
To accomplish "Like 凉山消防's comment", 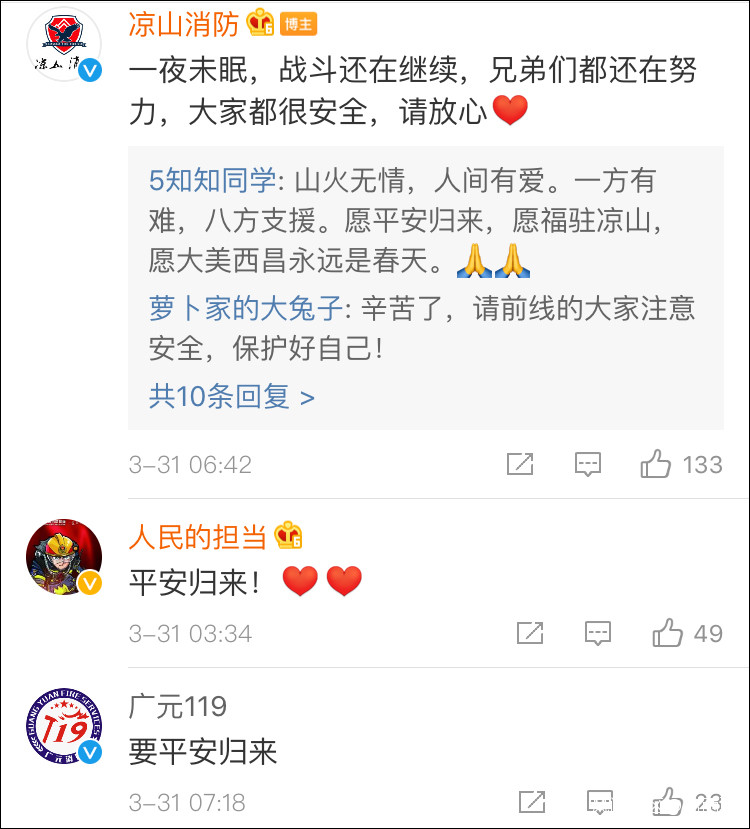I will [x=657, y=464].
